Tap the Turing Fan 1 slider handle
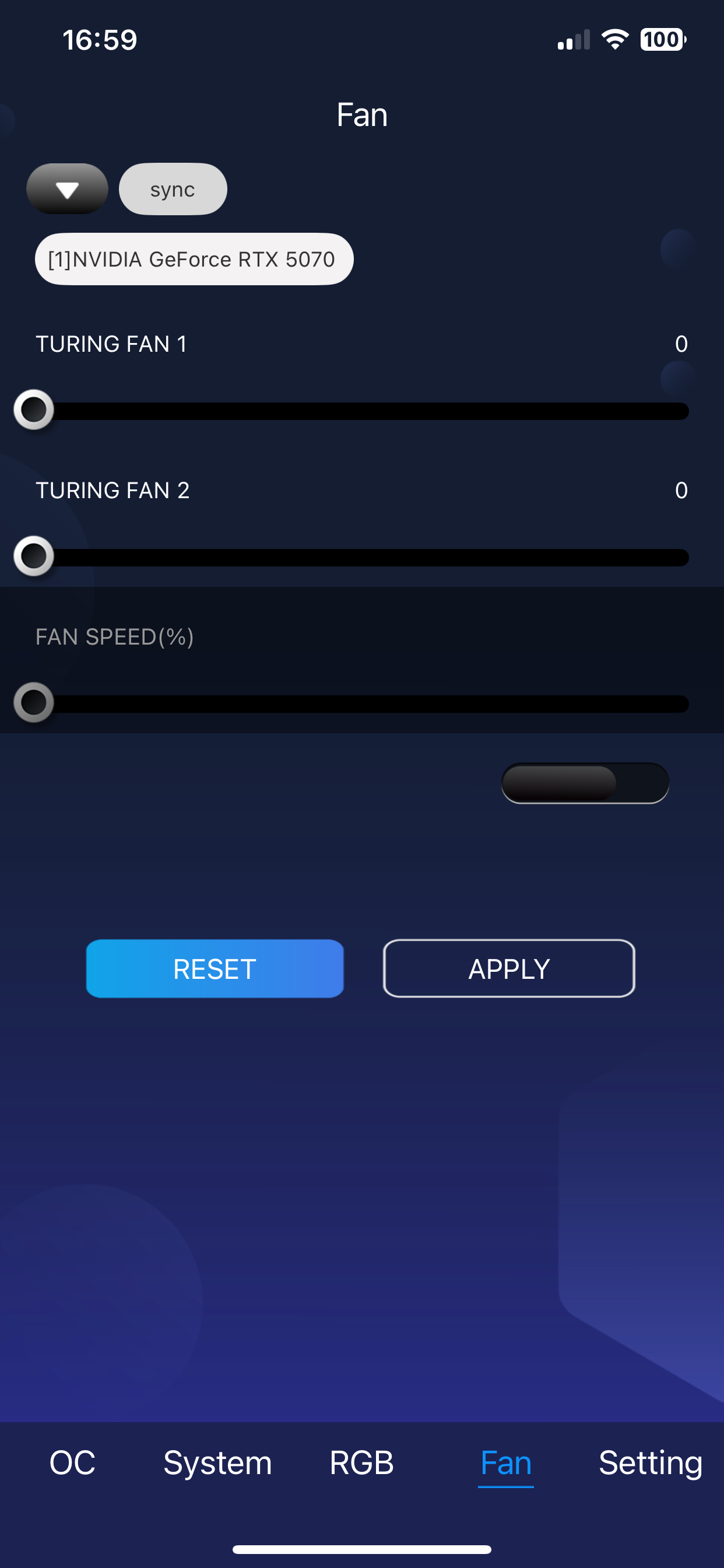The image size is (724, 1568). click(x=34, y=409)
